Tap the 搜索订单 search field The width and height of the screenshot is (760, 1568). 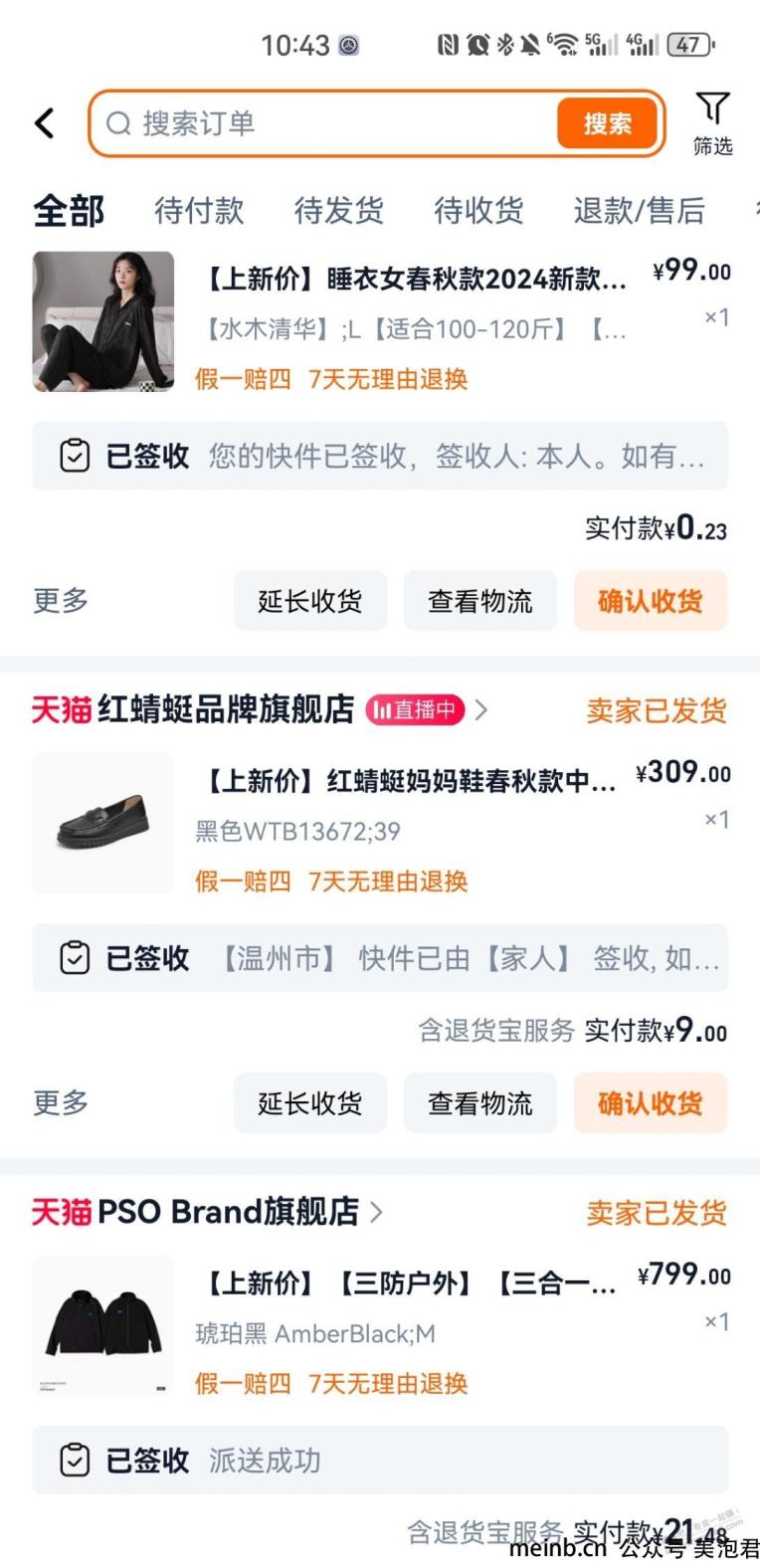tap(328, 123)
